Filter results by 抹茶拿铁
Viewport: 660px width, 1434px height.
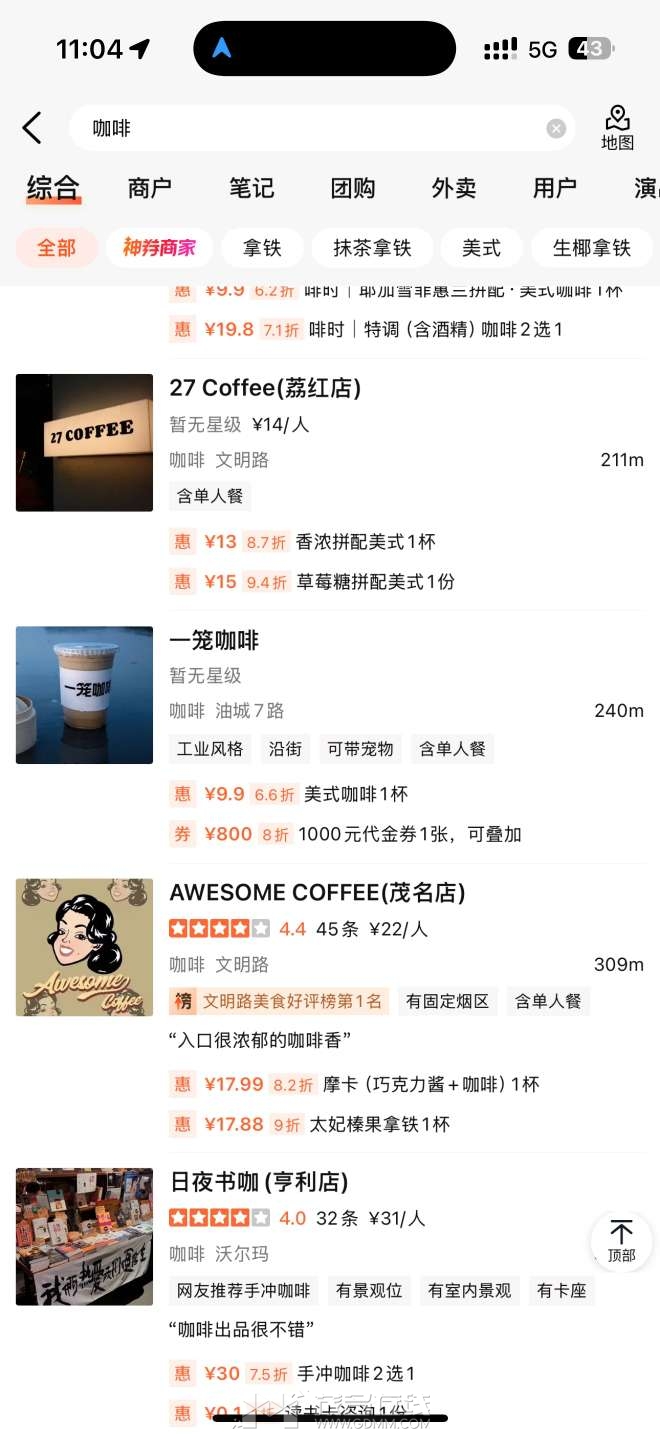click(x=372, y=248)
